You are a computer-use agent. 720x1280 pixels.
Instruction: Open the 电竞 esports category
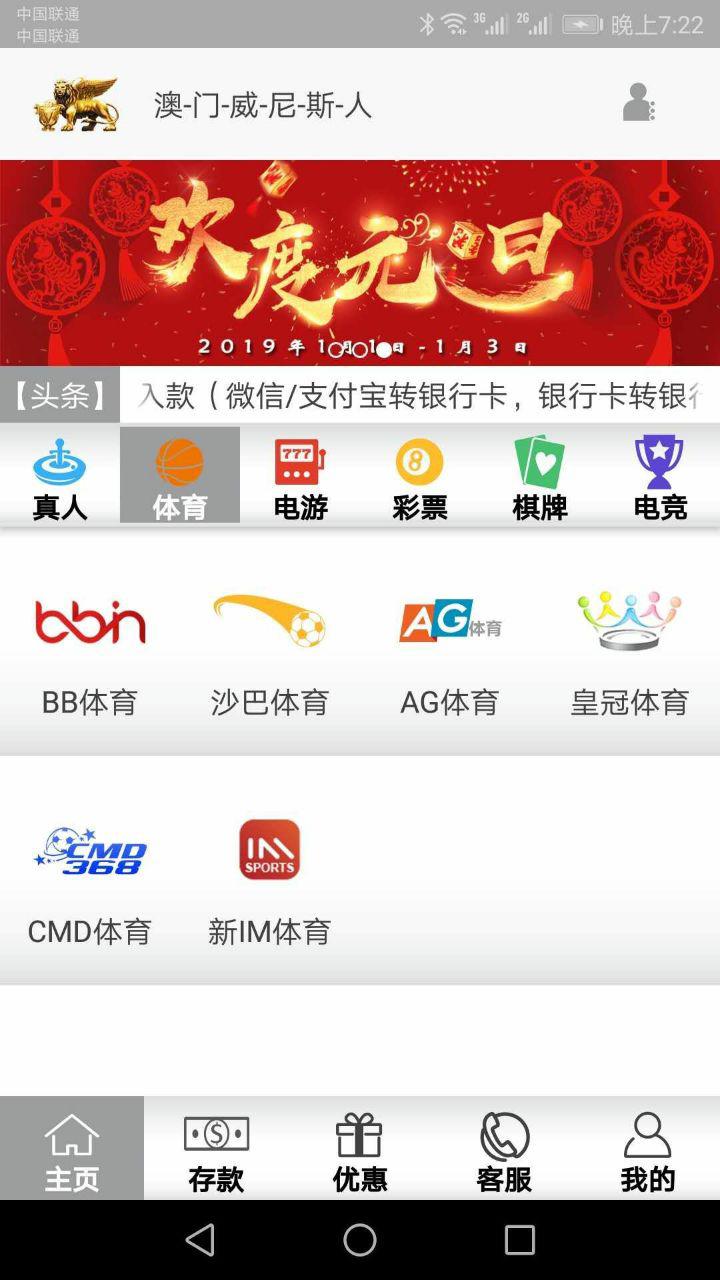point(659,475)
